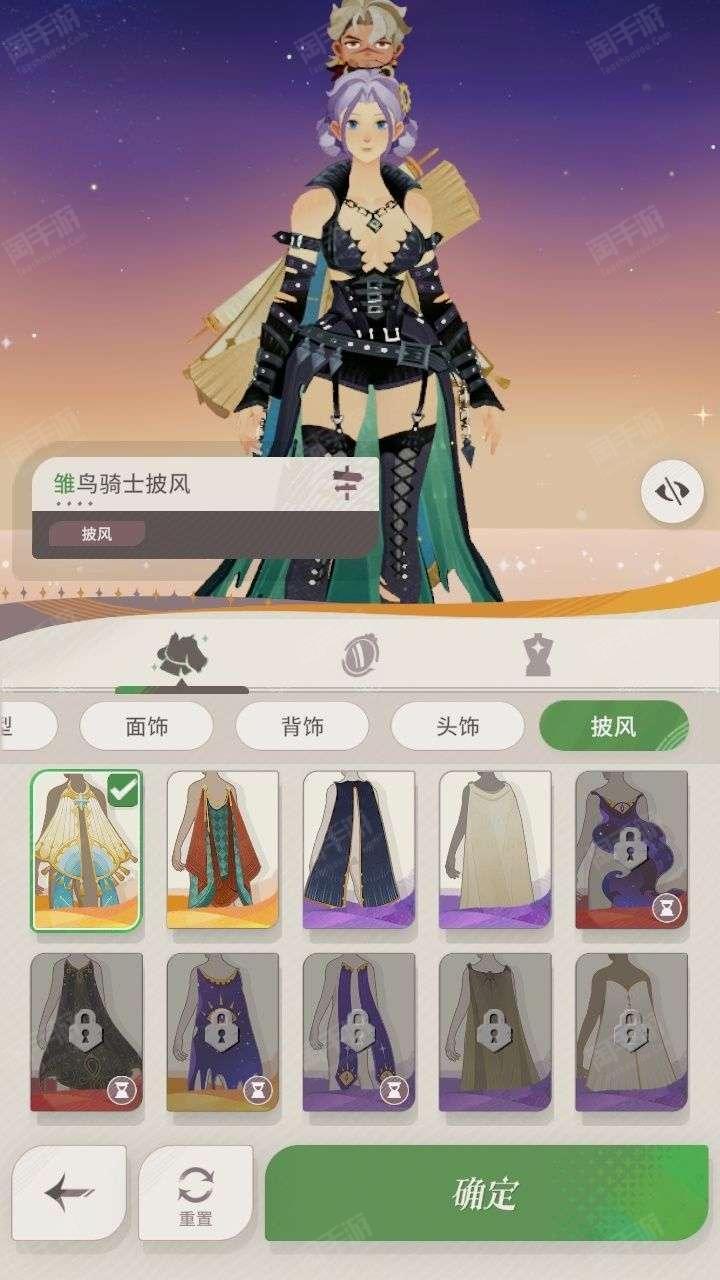Select the 背饰 category chip

[302, 726]
